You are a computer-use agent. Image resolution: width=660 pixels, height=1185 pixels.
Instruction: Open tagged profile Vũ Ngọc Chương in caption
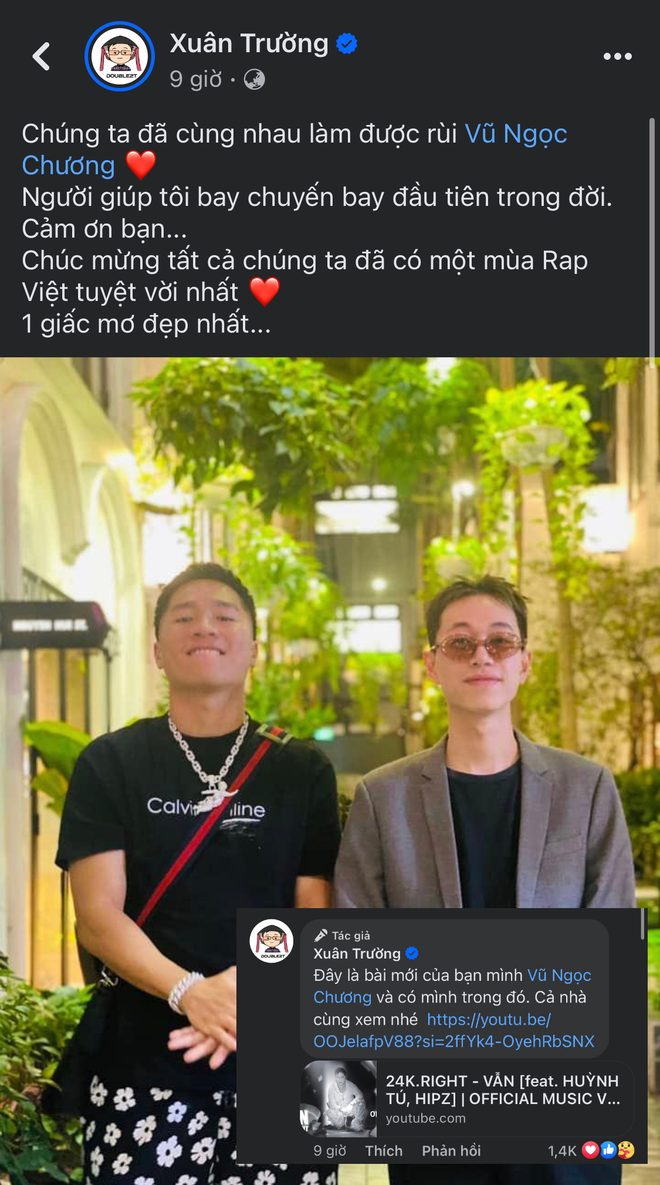(x=516, y=133)
